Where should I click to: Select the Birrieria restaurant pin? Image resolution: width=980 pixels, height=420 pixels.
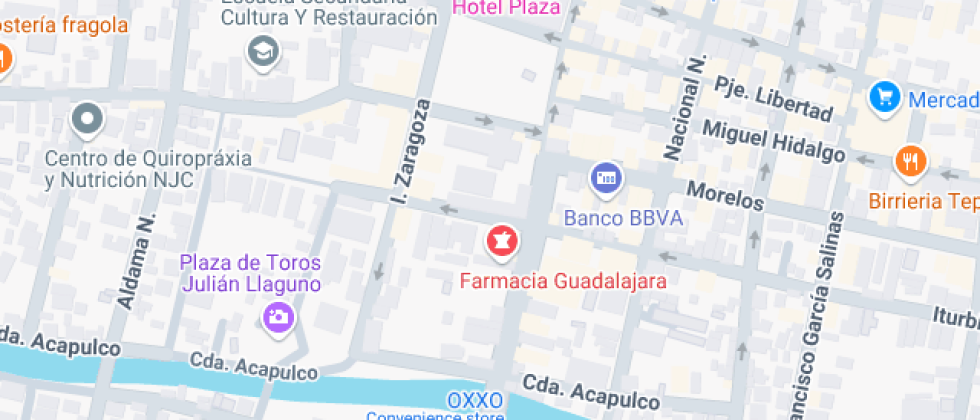[x=909, y=161]
